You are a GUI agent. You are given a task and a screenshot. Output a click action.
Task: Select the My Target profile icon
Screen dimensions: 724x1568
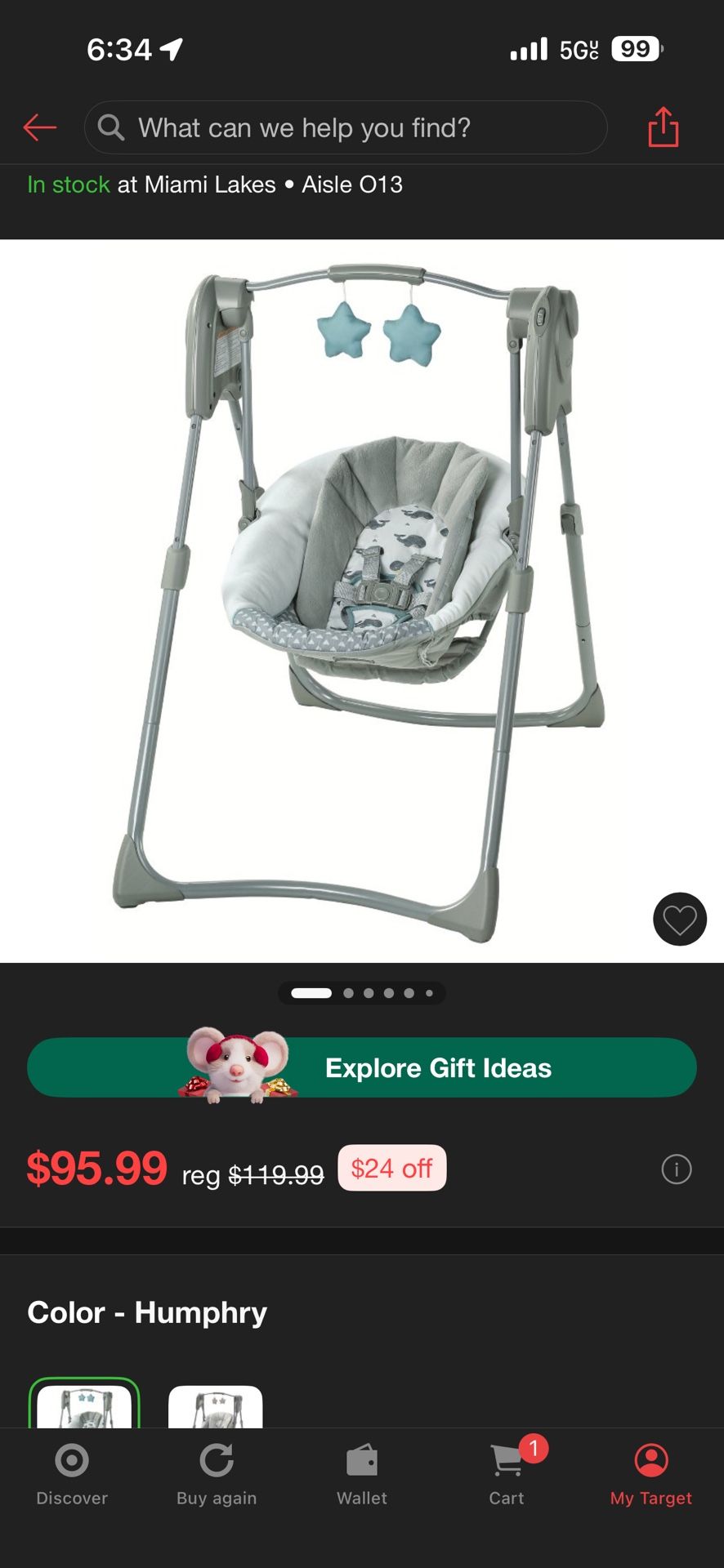(x=650, y=1459)
